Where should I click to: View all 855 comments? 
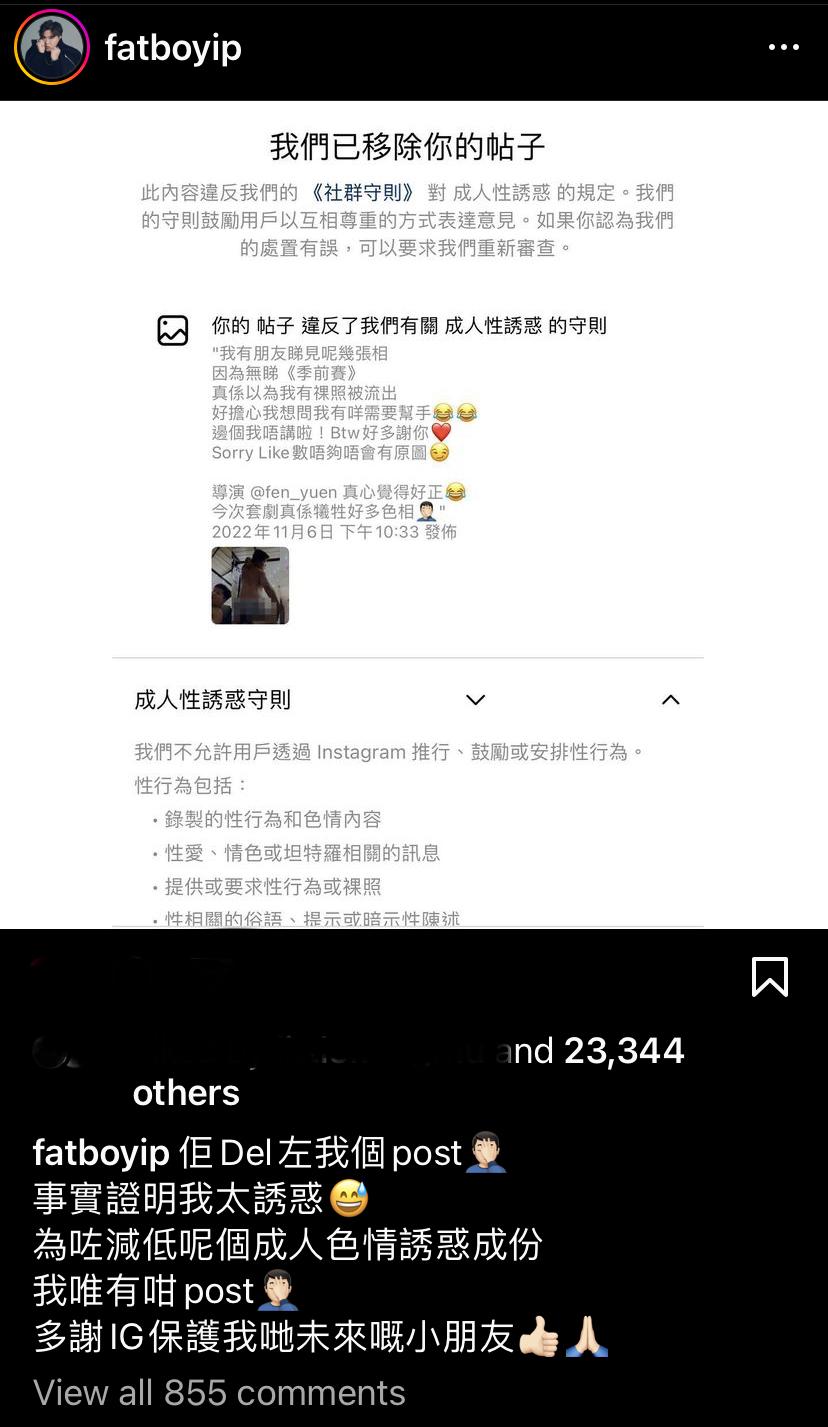220,1392
